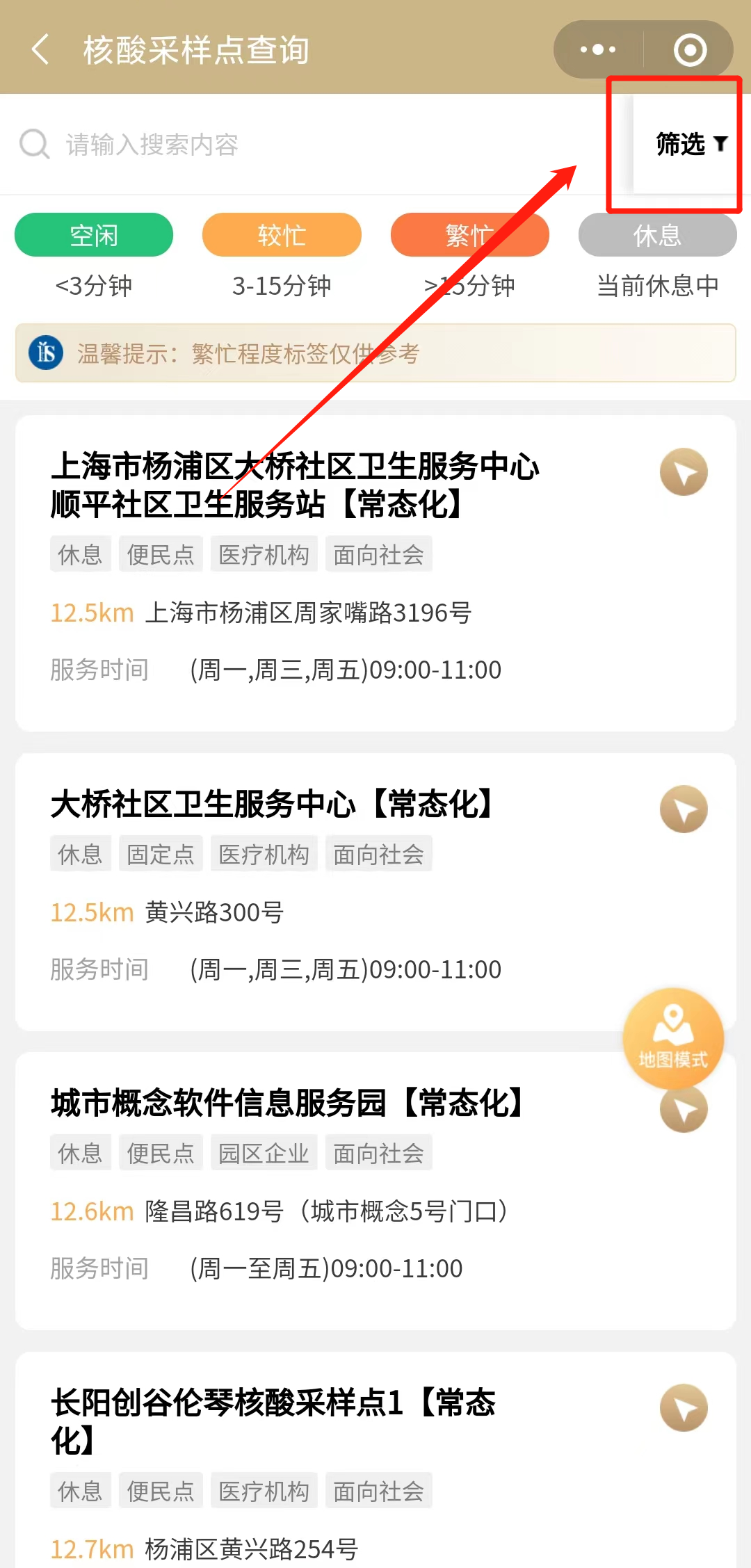
Task: Open 大桥社区卫生服务中心 sampling site card
Action: click(x=273, y=805)
